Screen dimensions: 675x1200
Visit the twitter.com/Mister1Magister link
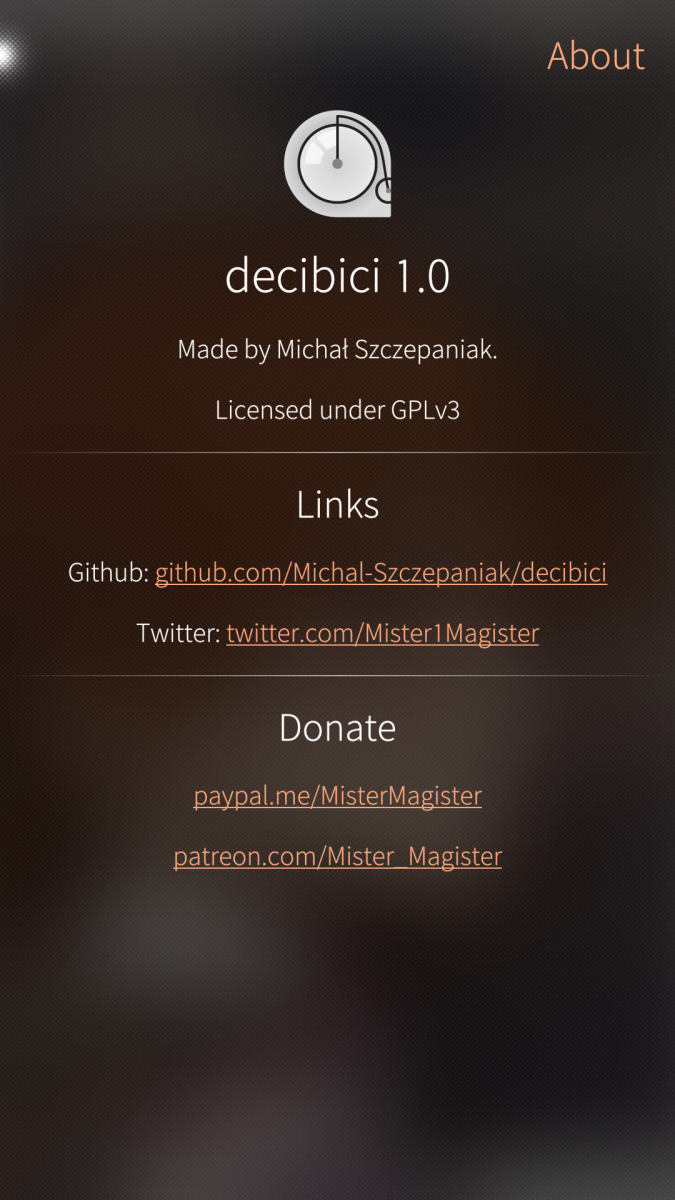click(x=382, y=633)
